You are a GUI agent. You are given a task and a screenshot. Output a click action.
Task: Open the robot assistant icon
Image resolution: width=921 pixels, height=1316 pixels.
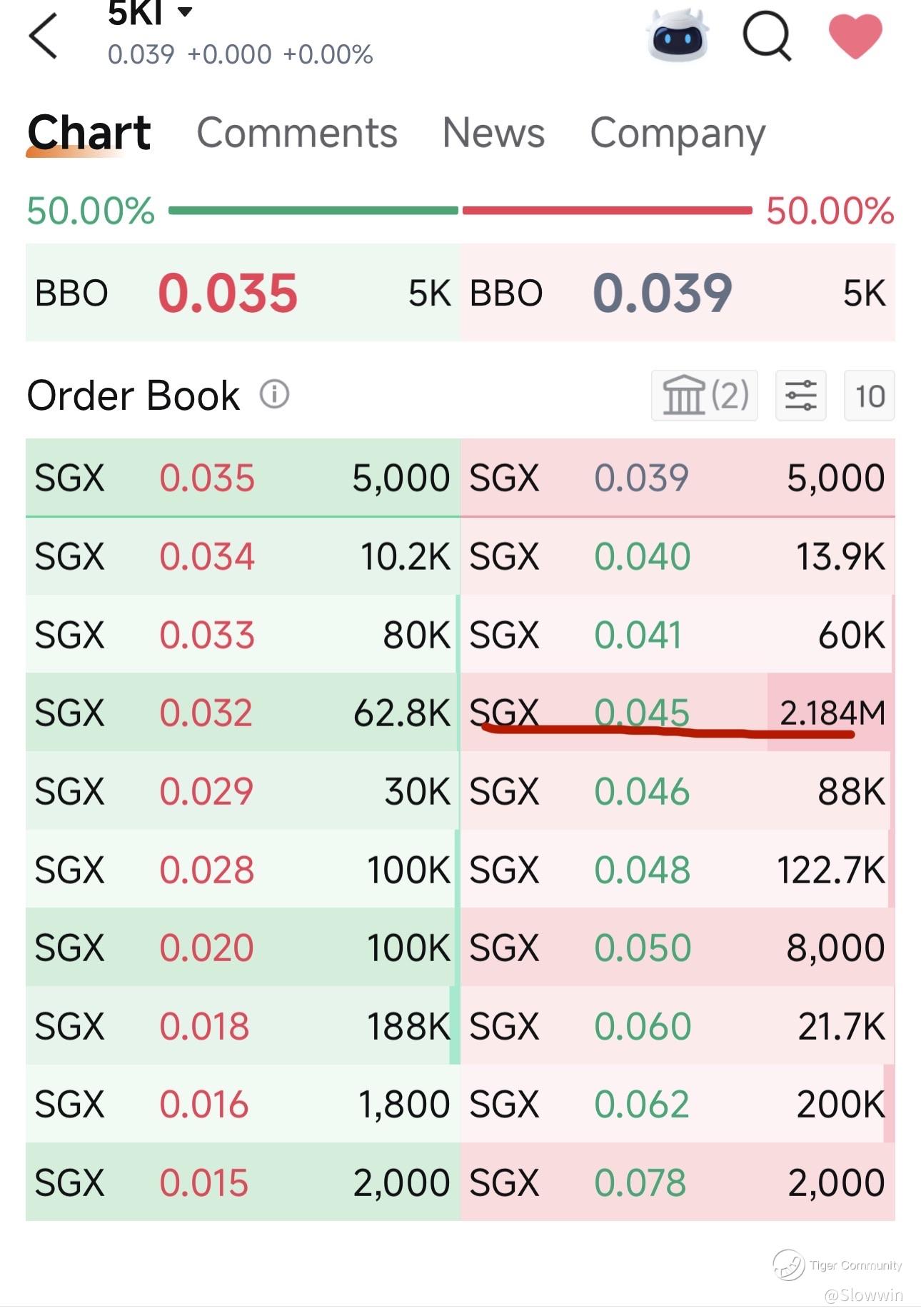coord(677,36)
